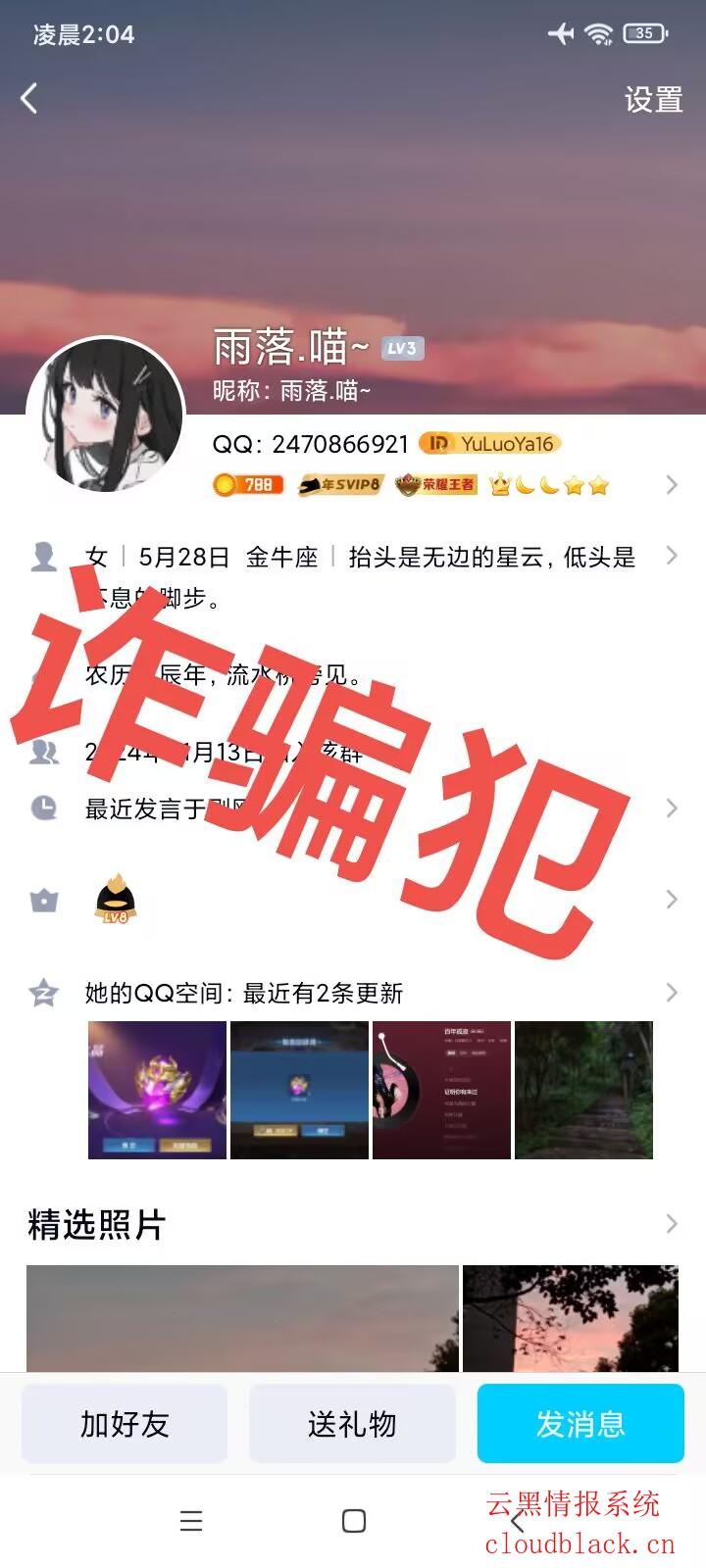Tap 发消息 to send a message
706x1568 pixels.
point(580,1424)
